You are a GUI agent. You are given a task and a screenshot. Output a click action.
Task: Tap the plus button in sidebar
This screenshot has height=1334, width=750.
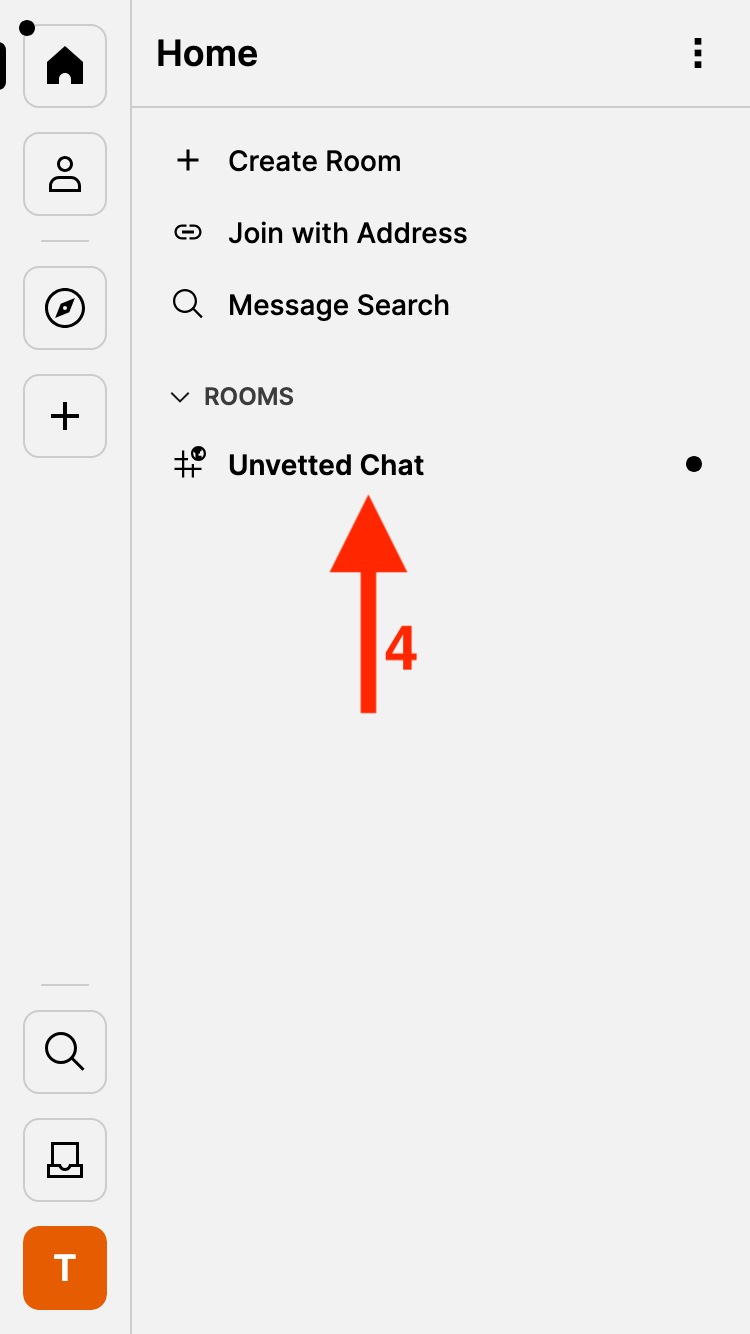(x=65, y=416)
